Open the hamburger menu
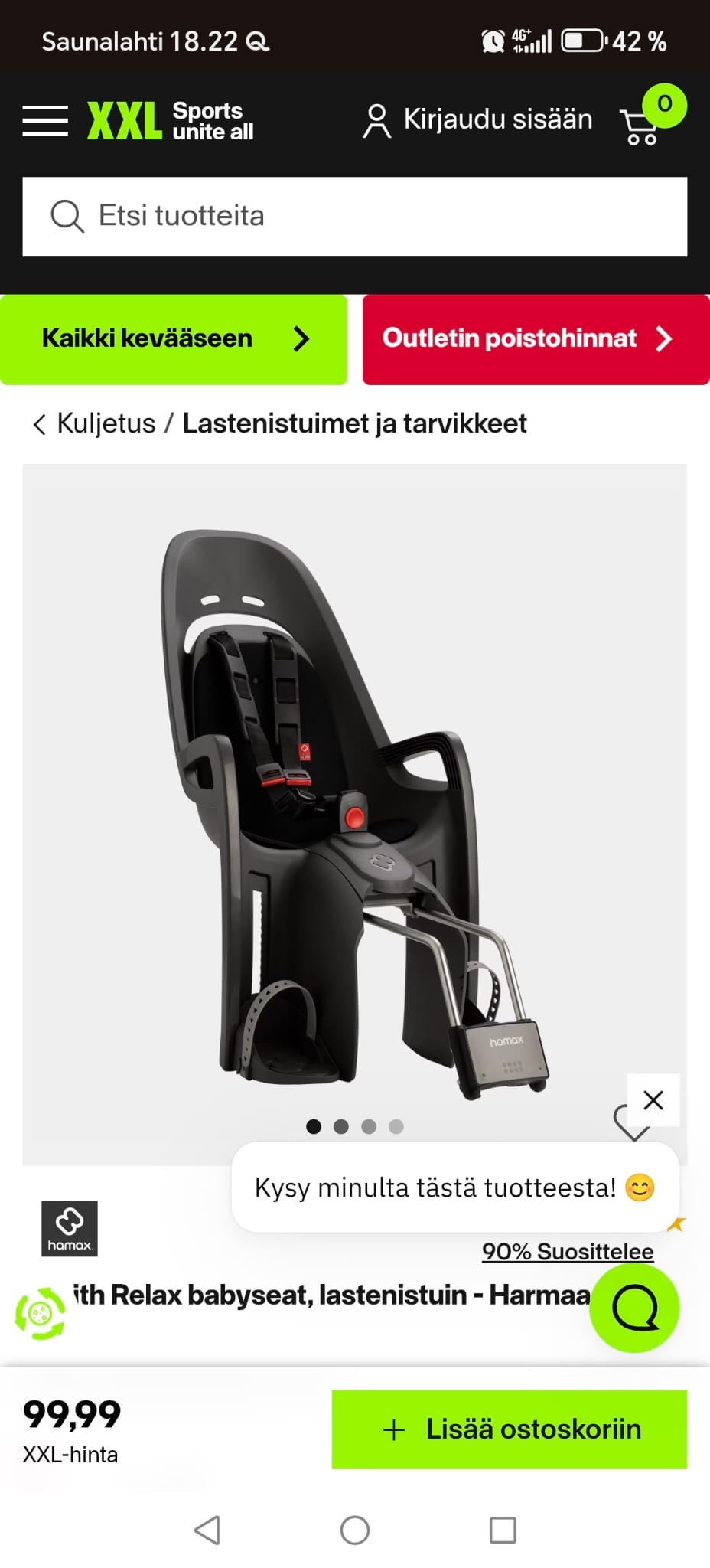Viewport: 710px width, 1568px height. 45,121
